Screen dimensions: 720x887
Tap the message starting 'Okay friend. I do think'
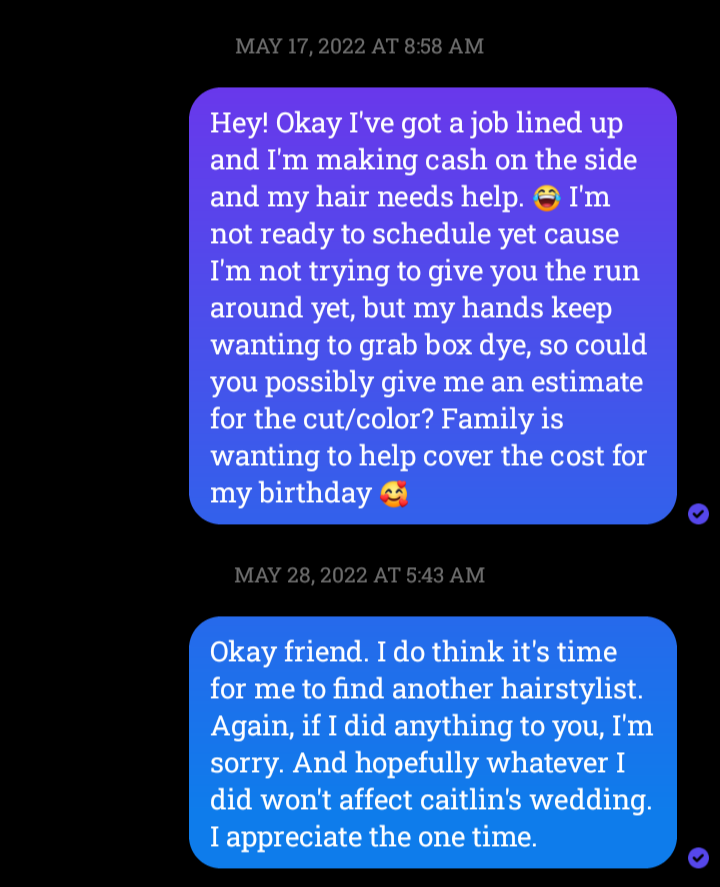432,742
